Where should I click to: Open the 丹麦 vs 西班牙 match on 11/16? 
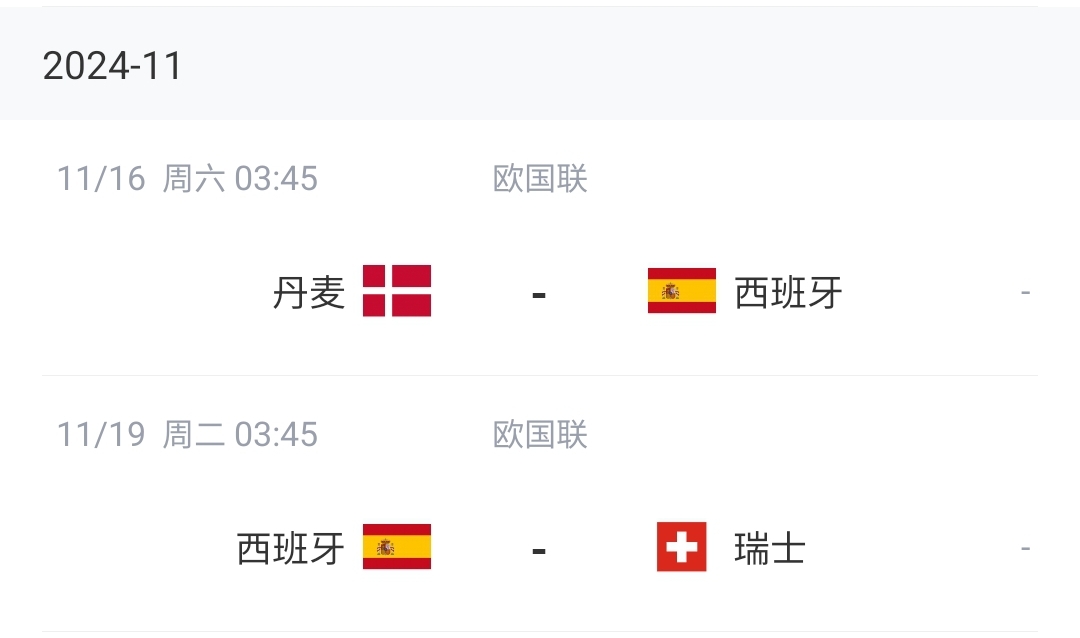tap(539, 292)
